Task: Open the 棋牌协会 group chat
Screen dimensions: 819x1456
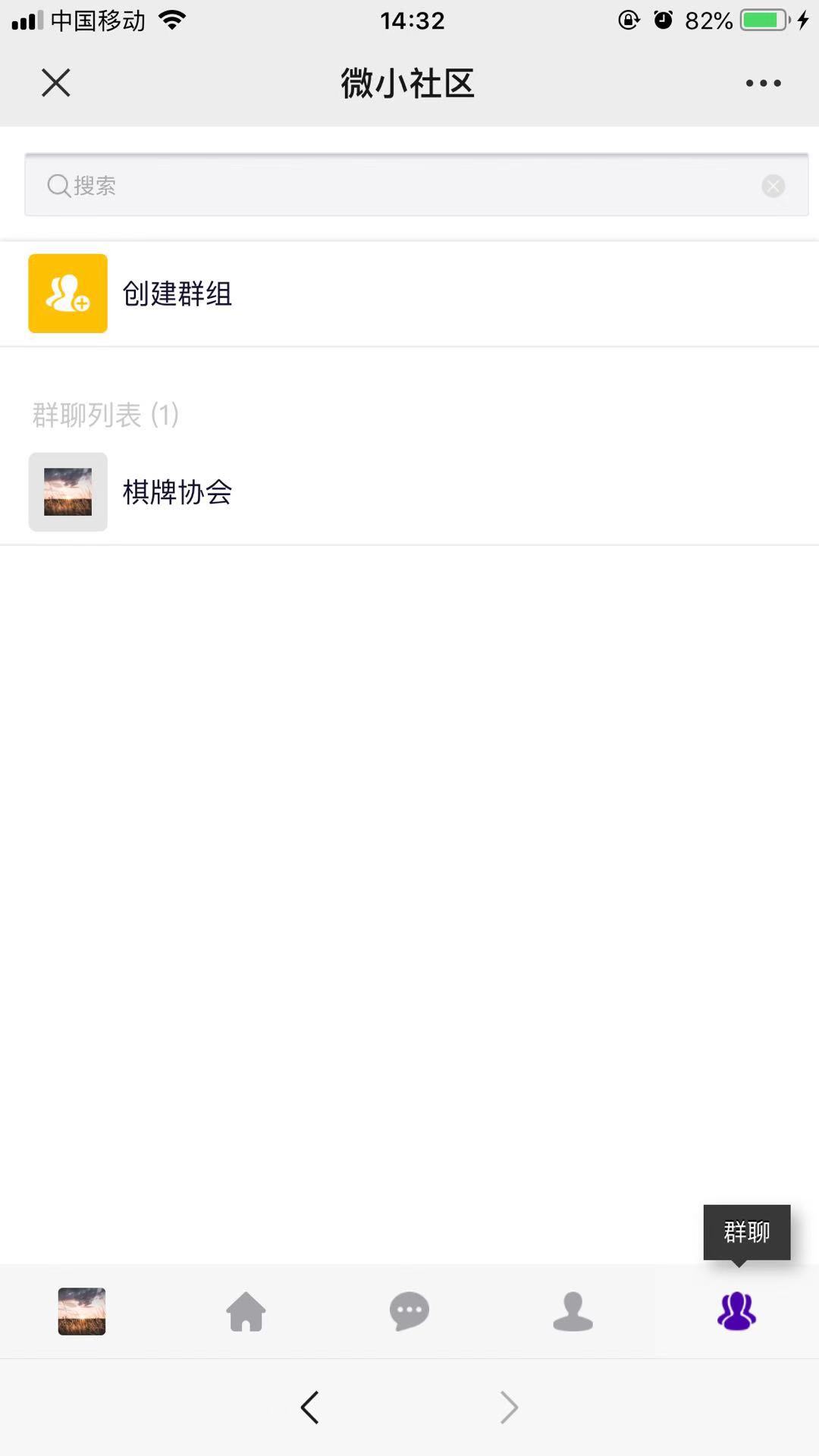Action: coord(176,493)
